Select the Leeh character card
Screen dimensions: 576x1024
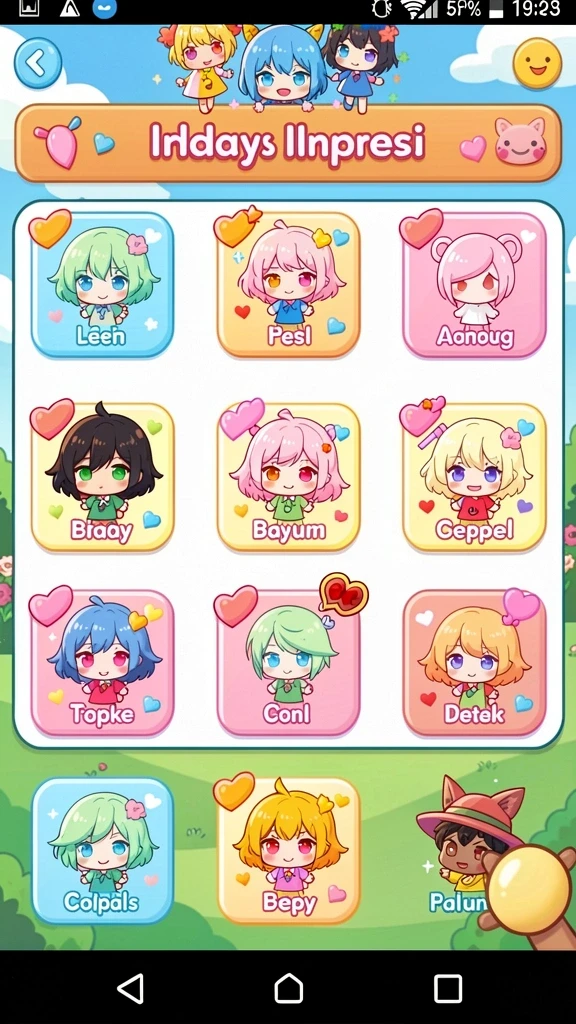click(x=103, y=285)
